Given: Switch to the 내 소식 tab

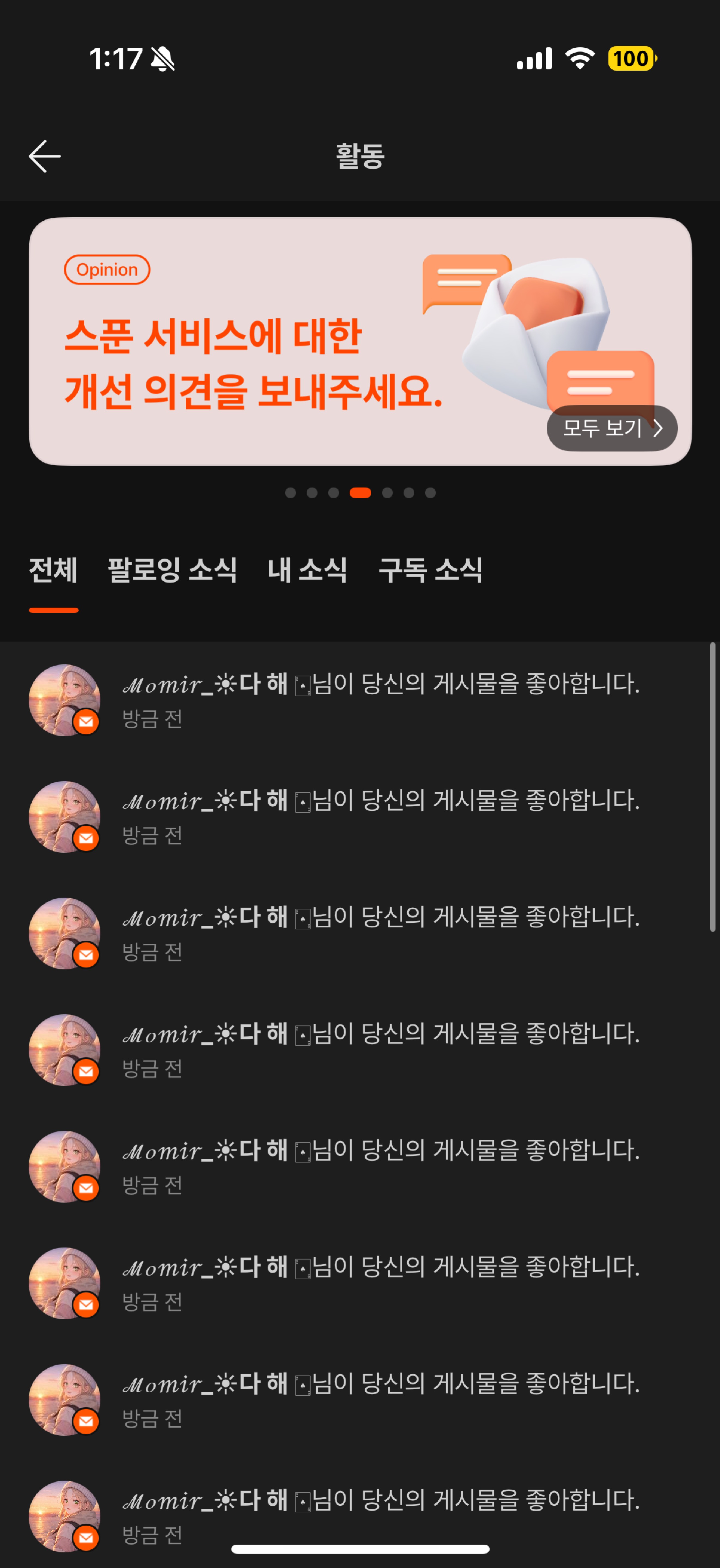Looking at the screenshot, I should tap(307, 570).
